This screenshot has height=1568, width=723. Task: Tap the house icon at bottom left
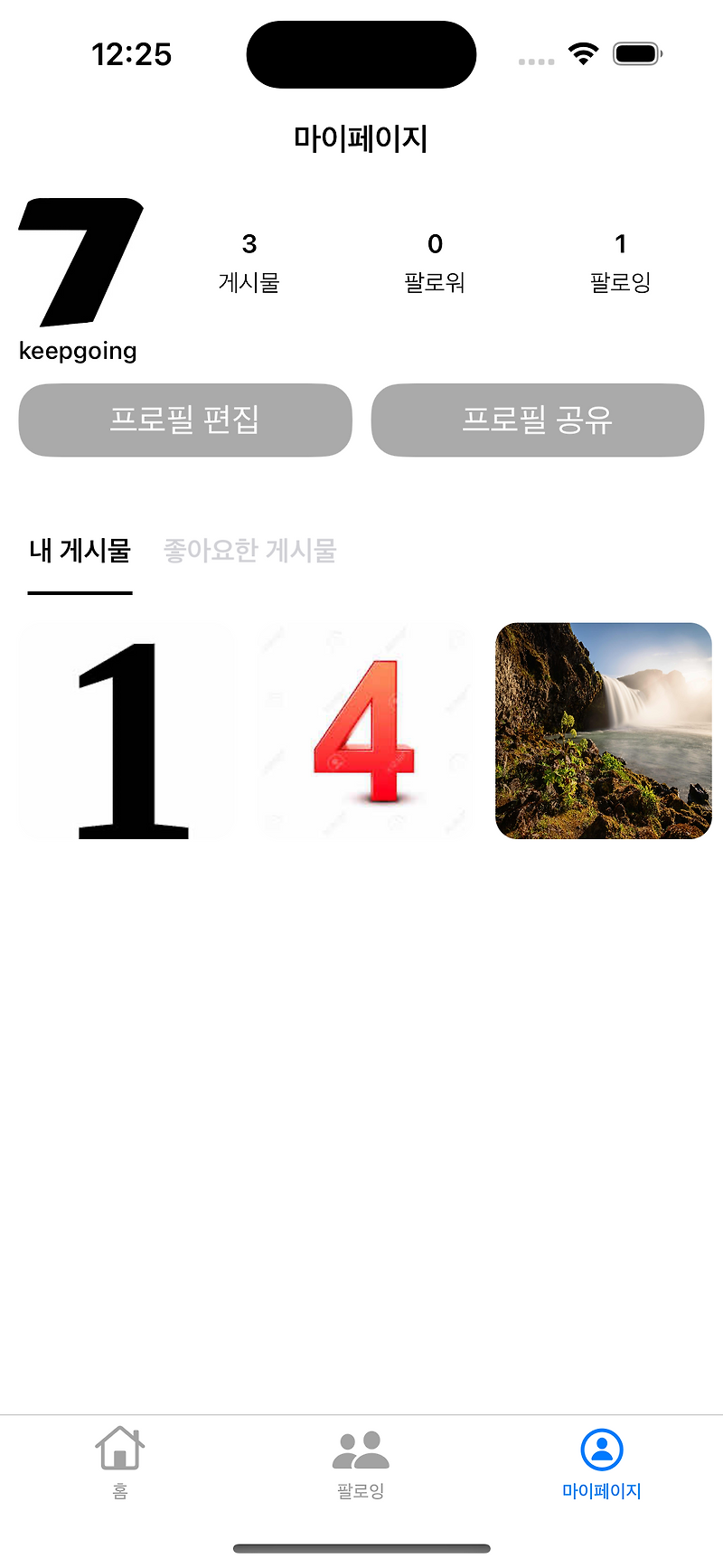tap(120, 1448)
